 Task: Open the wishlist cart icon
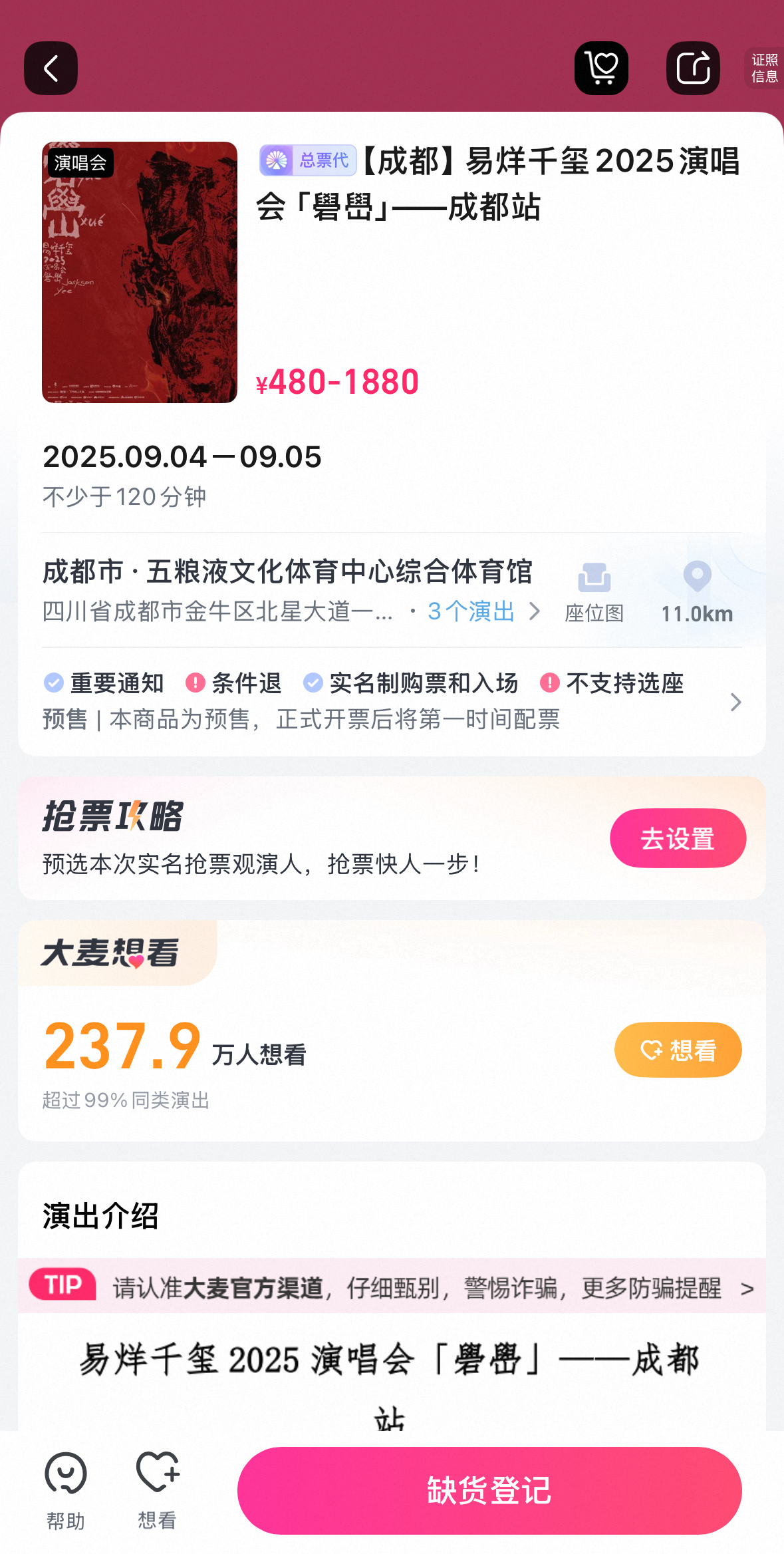click(x=601, y=68)
